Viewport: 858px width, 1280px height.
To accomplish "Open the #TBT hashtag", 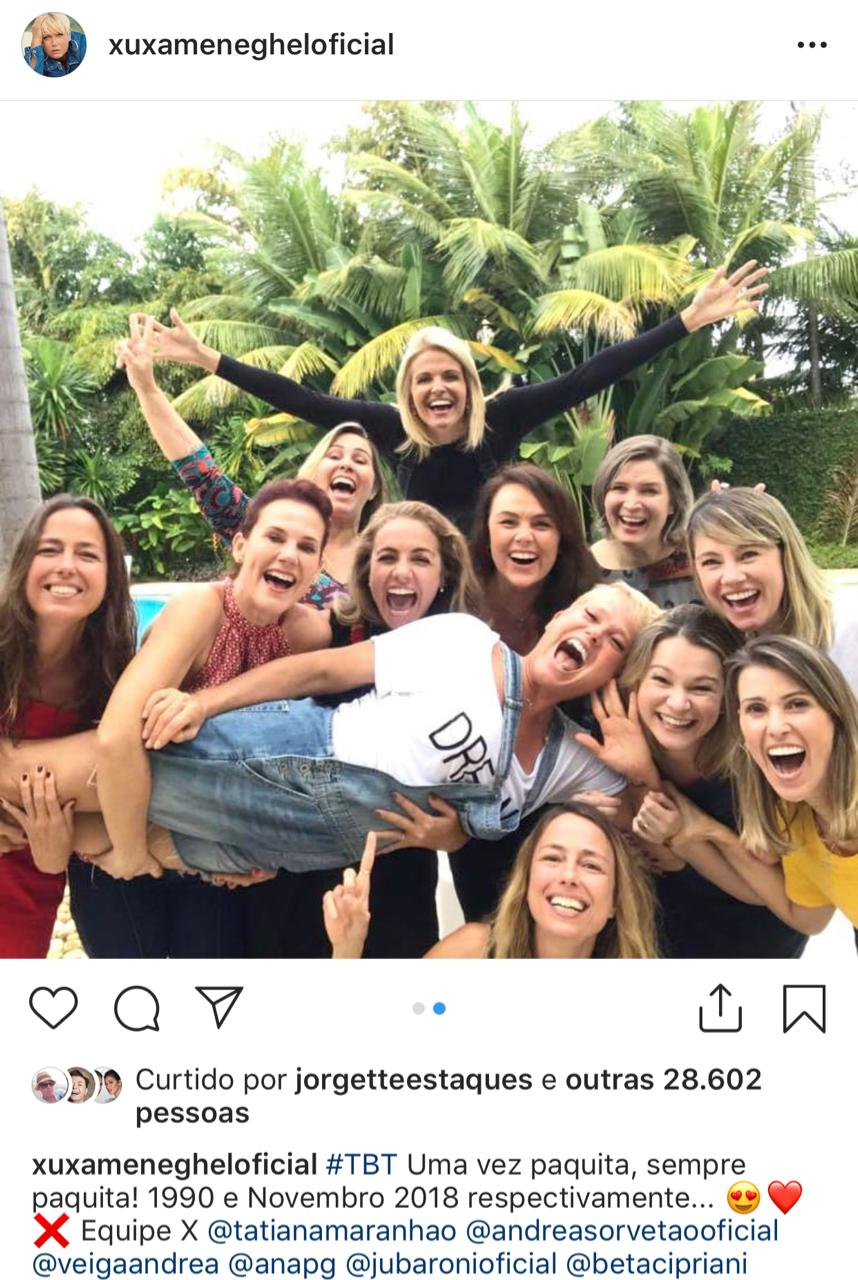I will pos(361,1166).
